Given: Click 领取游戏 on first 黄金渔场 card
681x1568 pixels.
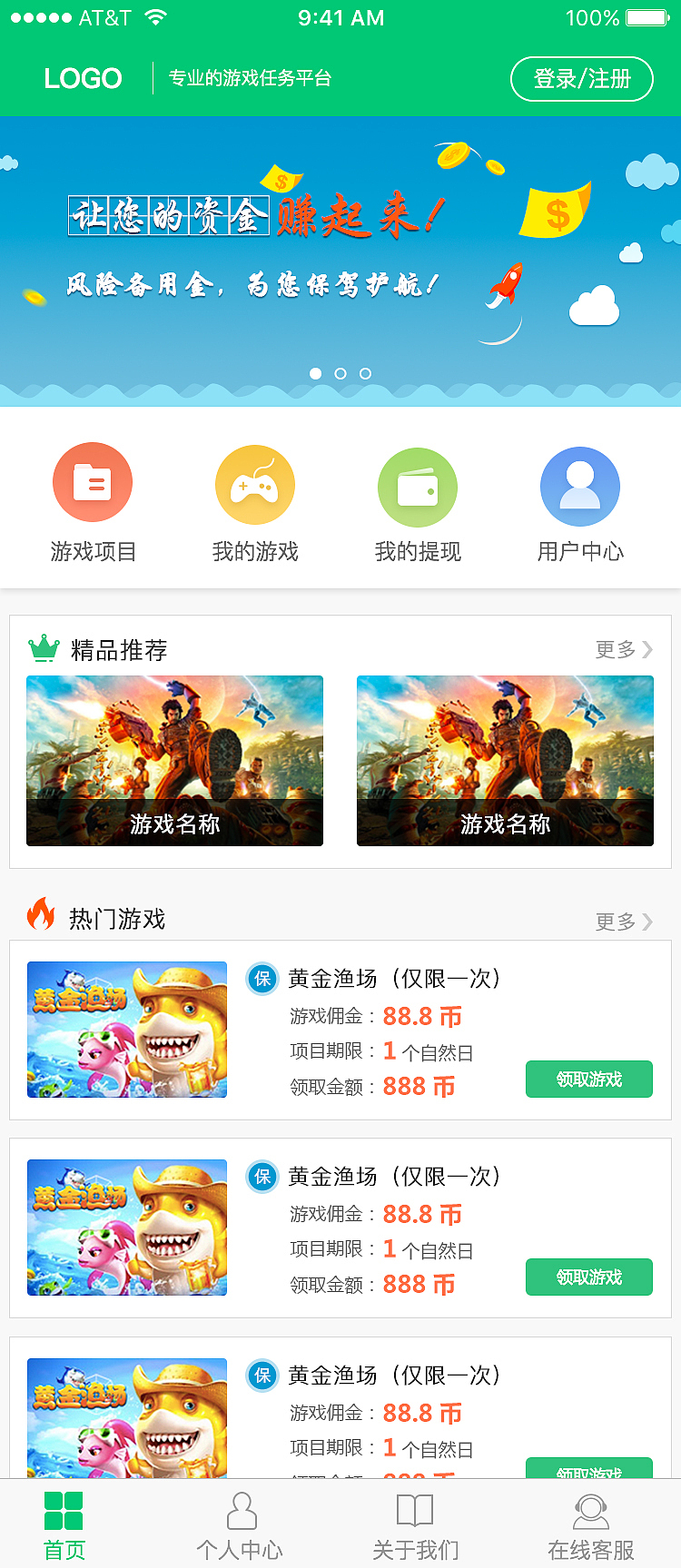Looking at the screenshot, I should click(589, 1079).
